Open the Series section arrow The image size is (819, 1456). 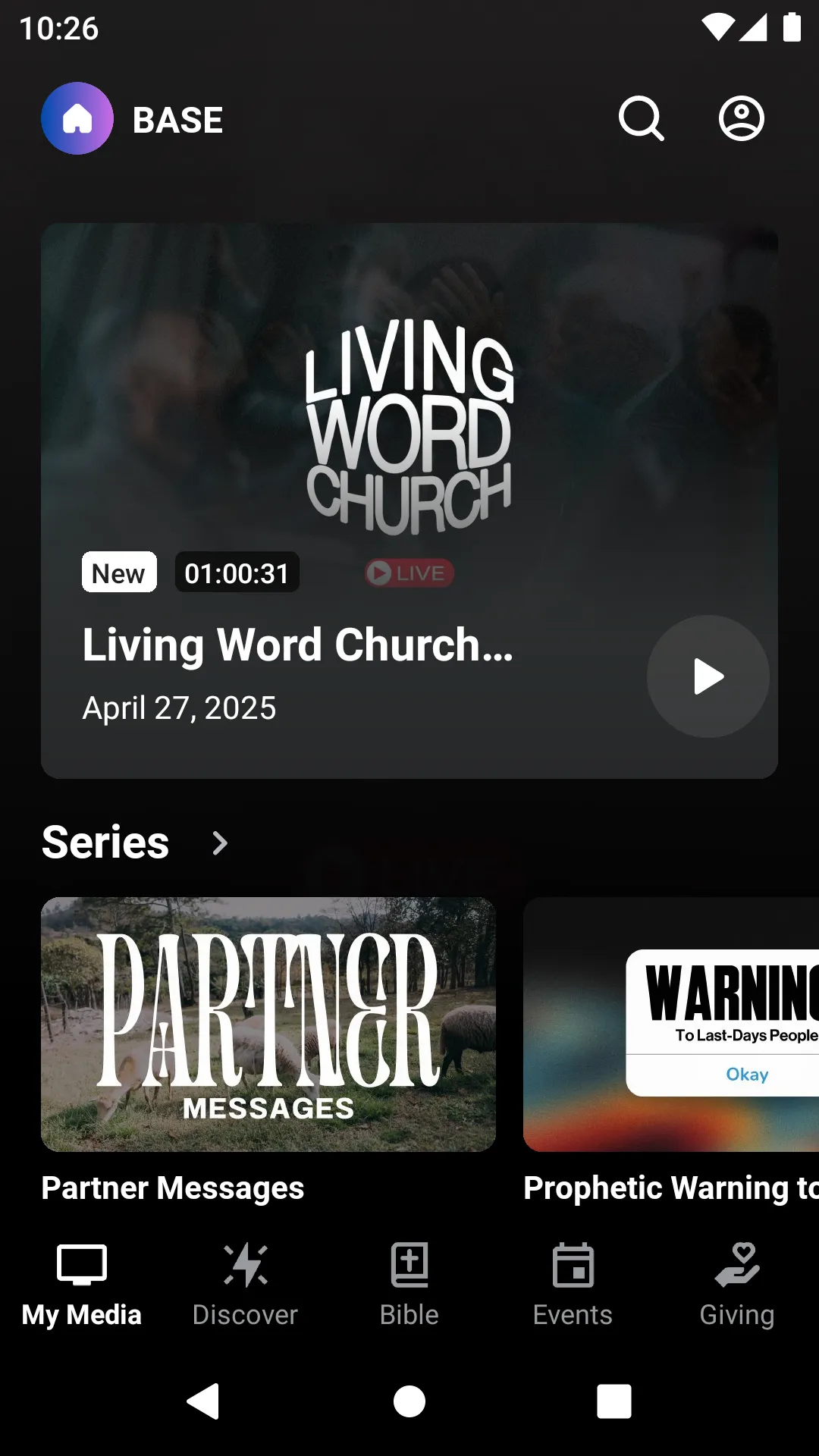(220, 843)
